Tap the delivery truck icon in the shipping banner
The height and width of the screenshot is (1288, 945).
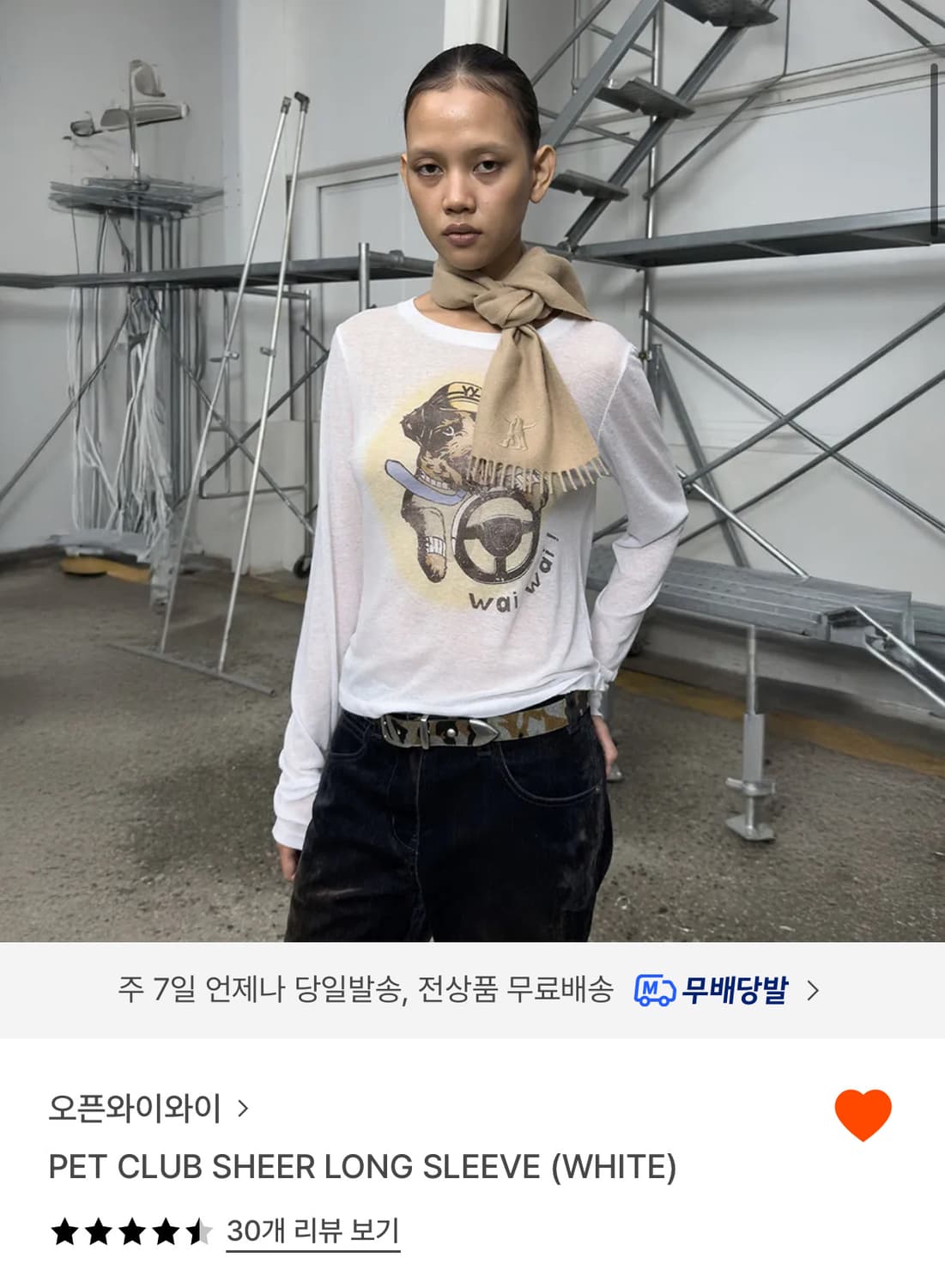pos(656,990)
